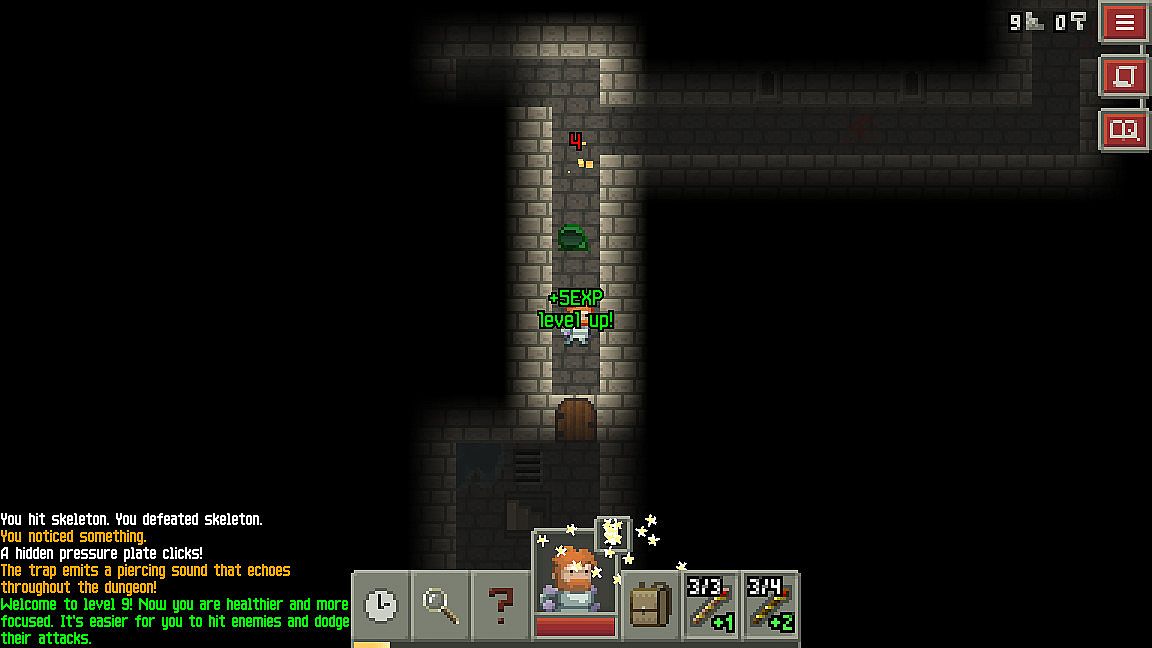Move hero to the wooden door
Image resolution: width=1152 pixels, height=648 pixels.
(x=575, y=419)
